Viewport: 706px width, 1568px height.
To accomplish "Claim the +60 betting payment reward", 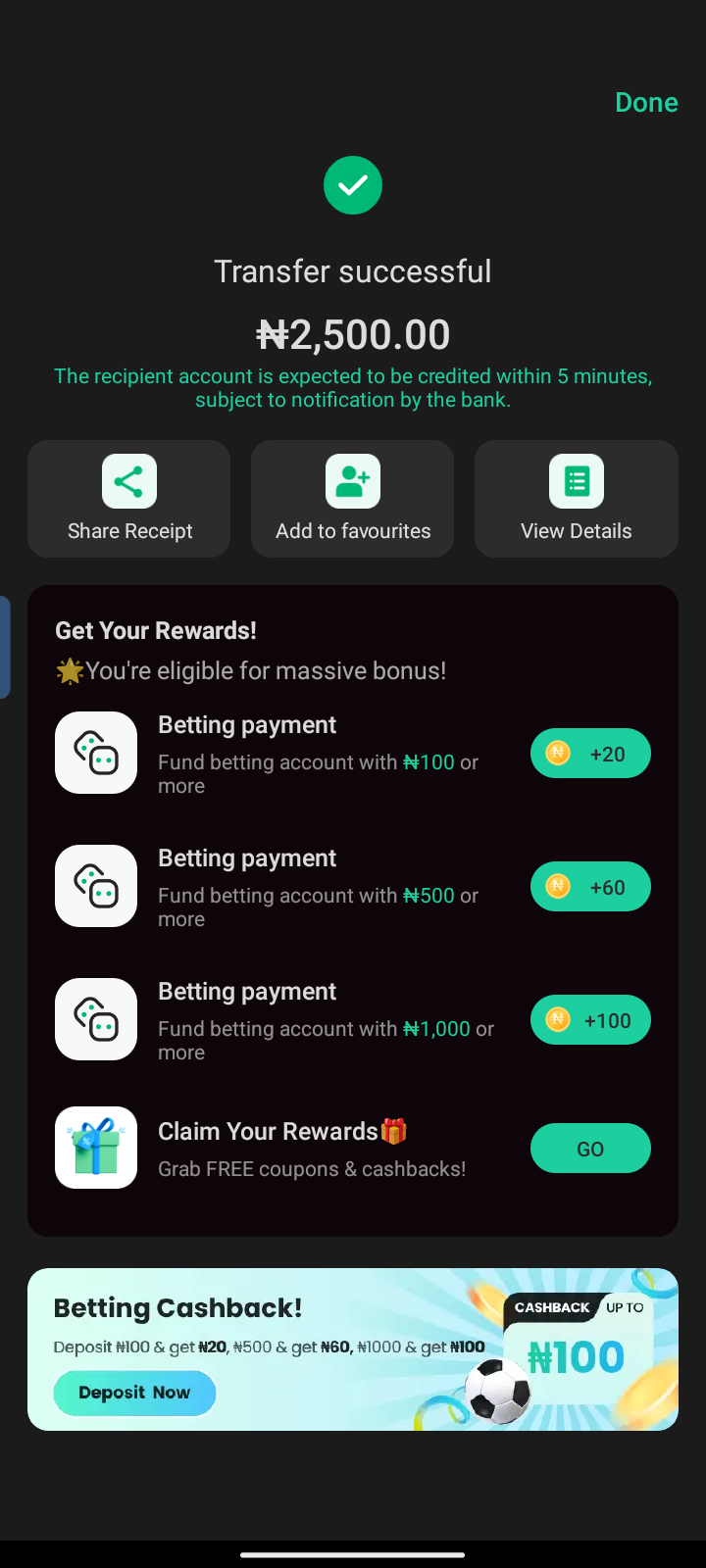I will coord(590,887).
